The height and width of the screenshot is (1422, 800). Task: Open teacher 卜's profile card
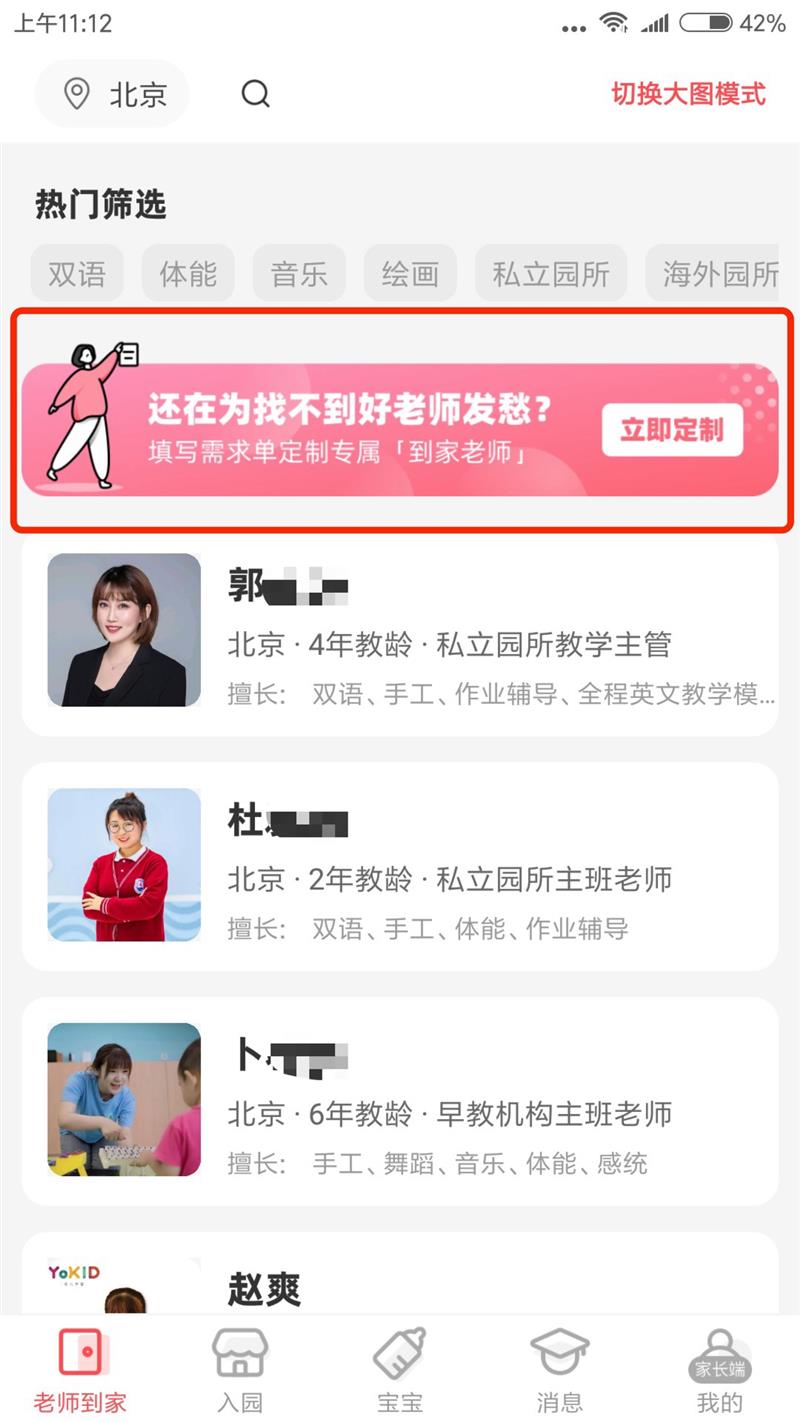click(x=400, y=1101)
